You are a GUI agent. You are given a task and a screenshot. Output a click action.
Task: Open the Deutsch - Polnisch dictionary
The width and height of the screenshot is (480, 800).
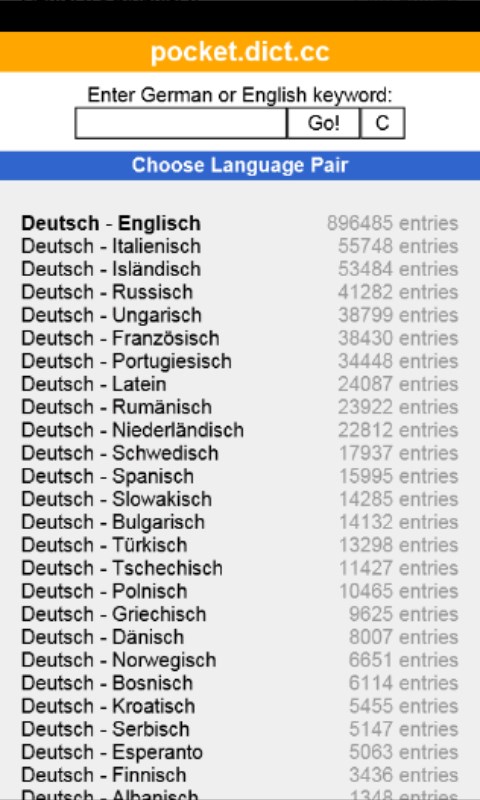(104, 591)
